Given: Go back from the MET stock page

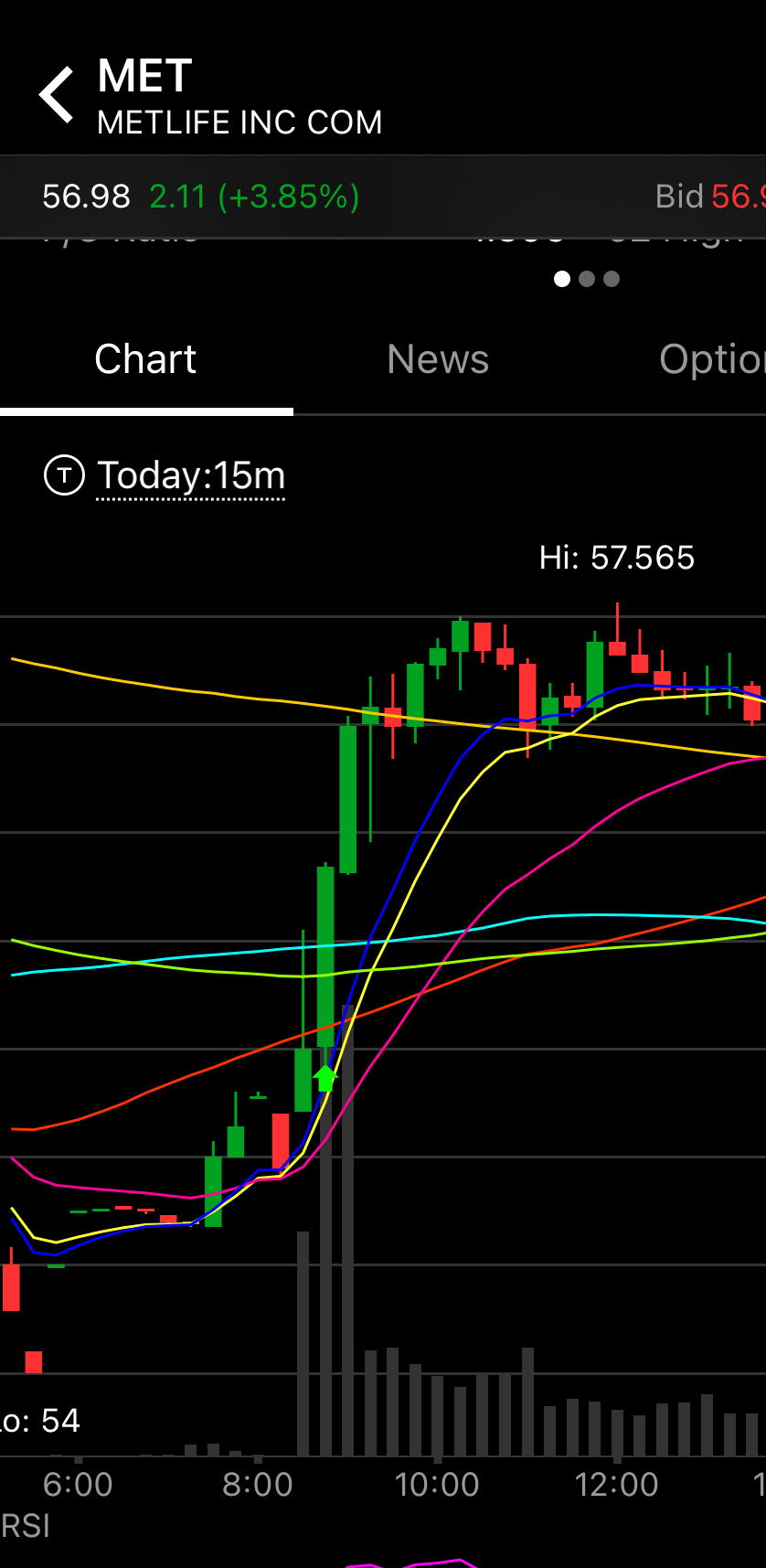Looking at the screenshot, I should point(57,95).
